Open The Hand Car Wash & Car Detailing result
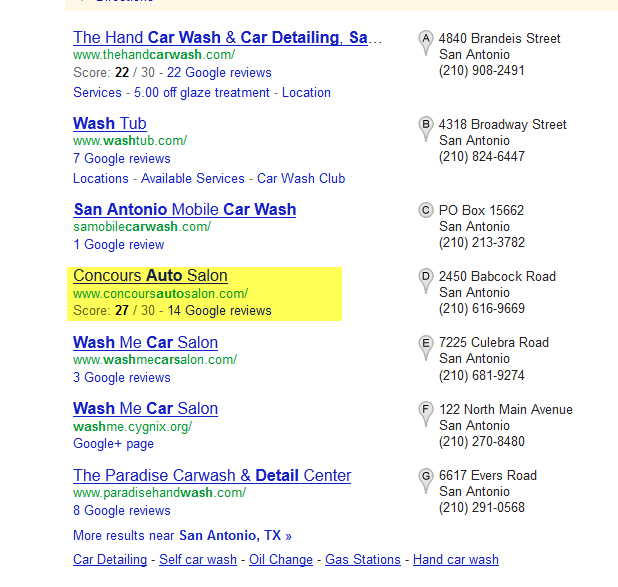Image resolution: width=618 pixels, height=587 pixels. tap(227, 38)
